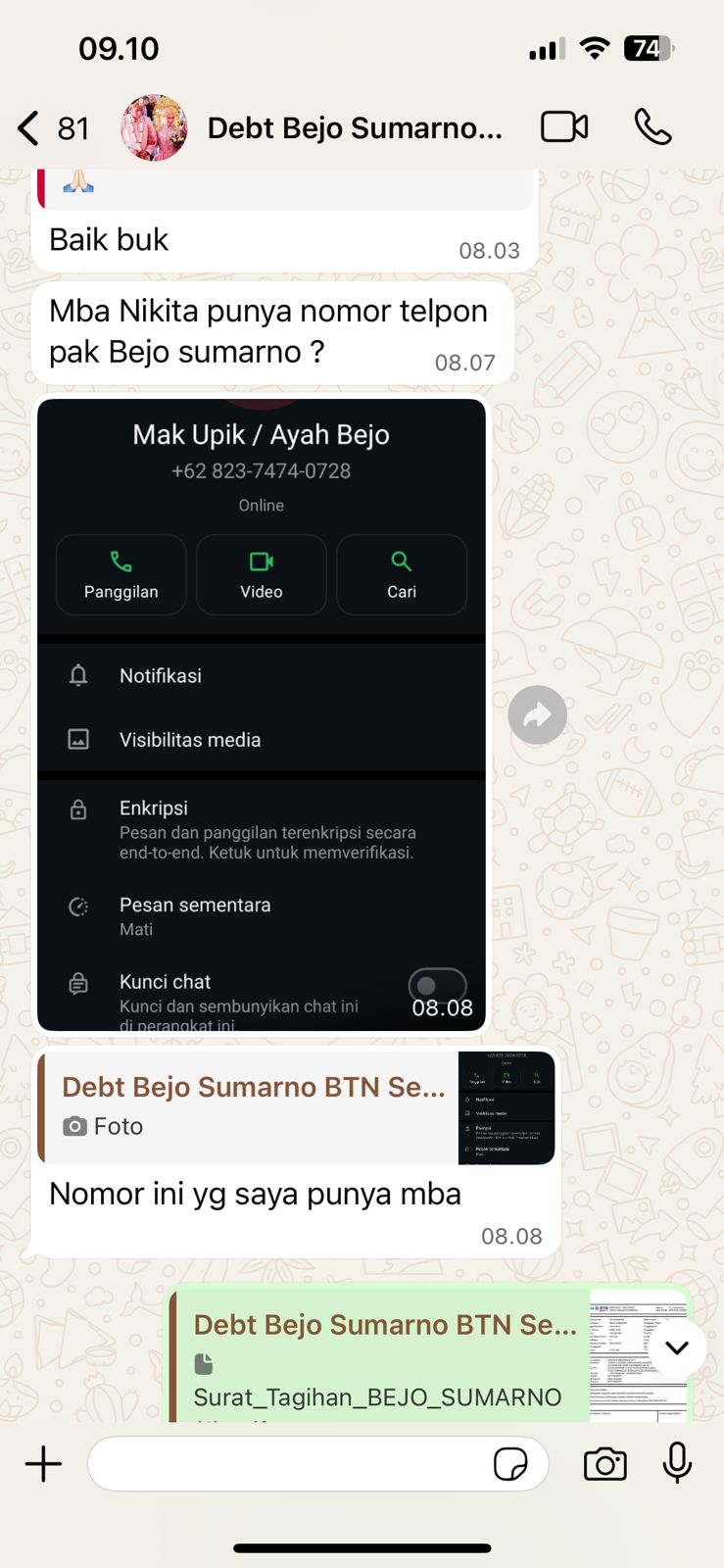This screenshot has width=724, height=1568.
Task: Start a voice call from the chat header
Action: coord(652,126)
